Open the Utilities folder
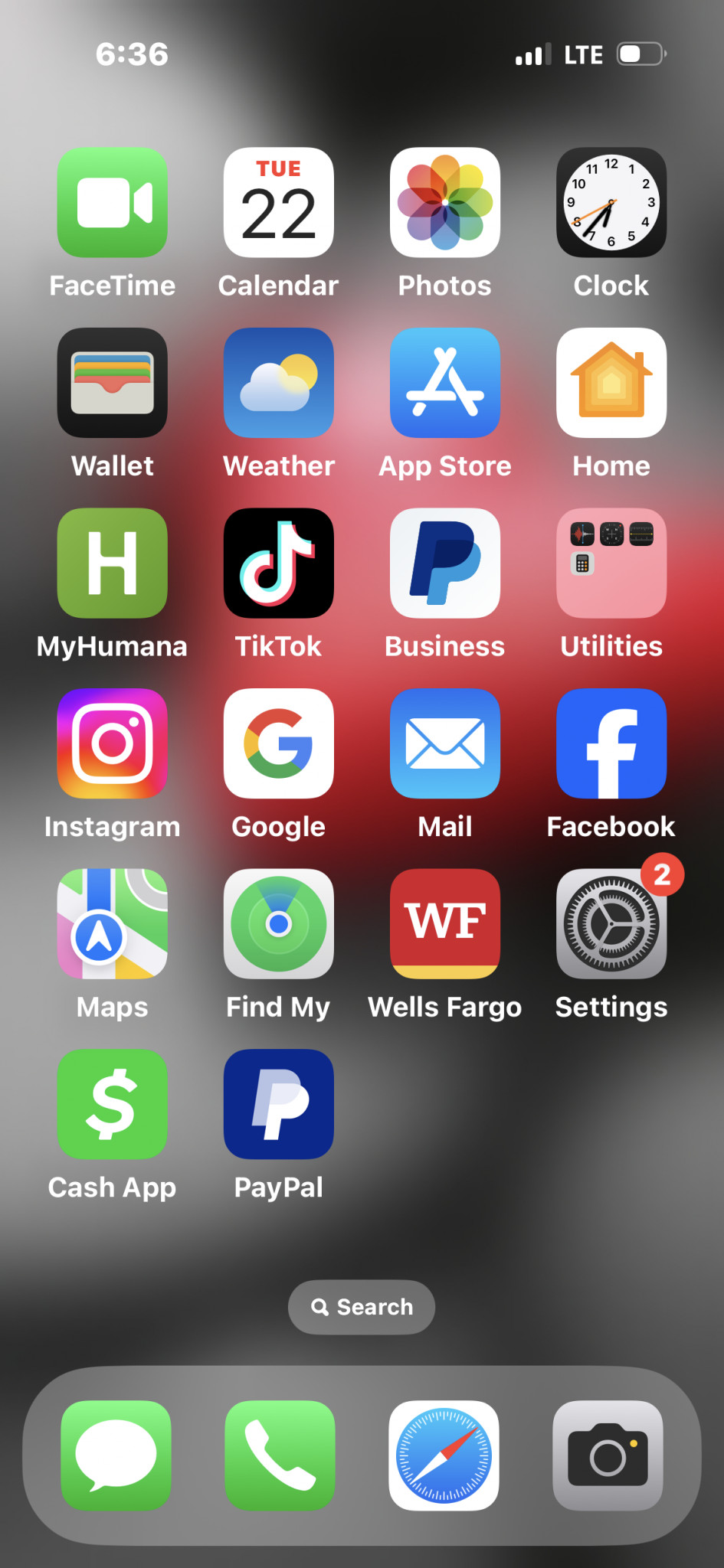Image resolution: width=724 pixels, height=1568 pixels. (611, 563)
